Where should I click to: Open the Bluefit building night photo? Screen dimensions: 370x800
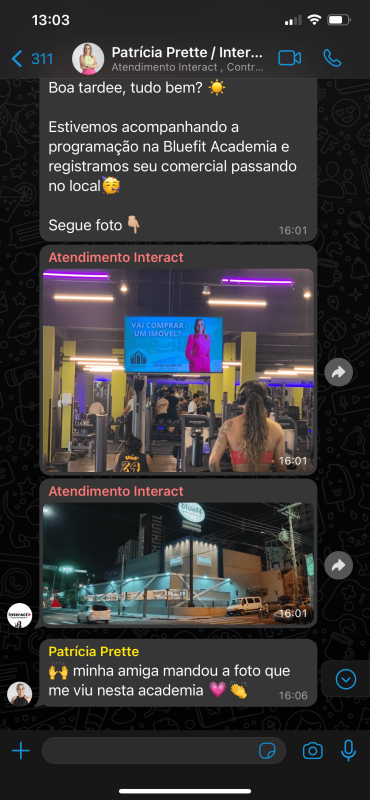pyautogui.click(x=178, y=564)
